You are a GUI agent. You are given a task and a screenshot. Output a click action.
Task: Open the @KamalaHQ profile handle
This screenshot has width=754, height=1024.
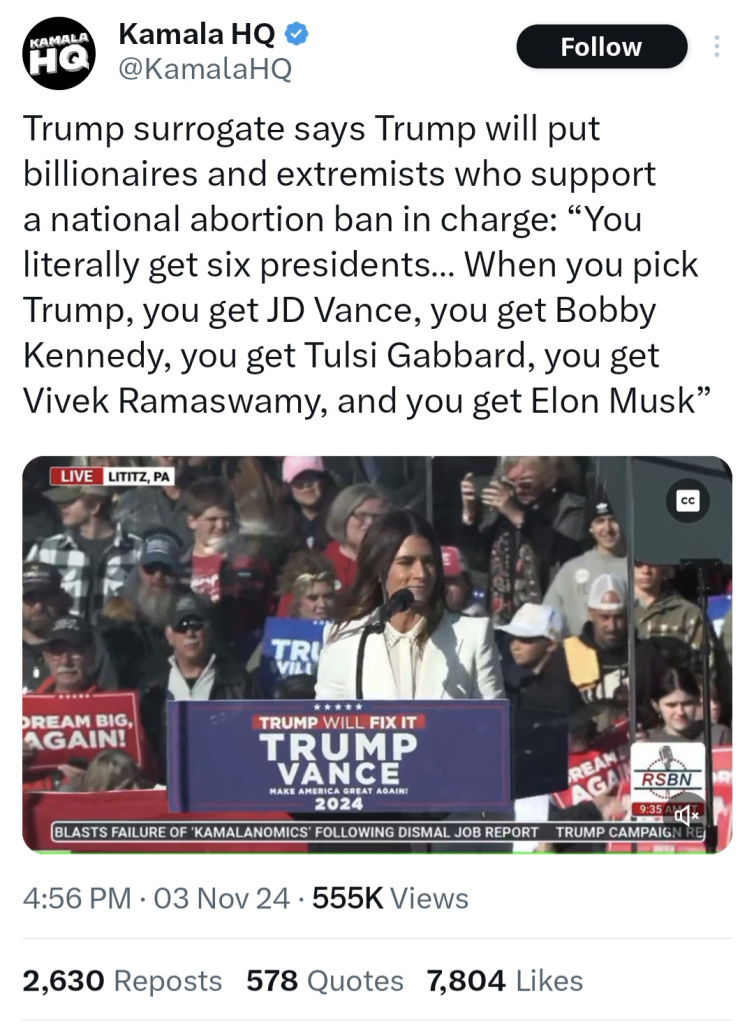coord(205,69)
